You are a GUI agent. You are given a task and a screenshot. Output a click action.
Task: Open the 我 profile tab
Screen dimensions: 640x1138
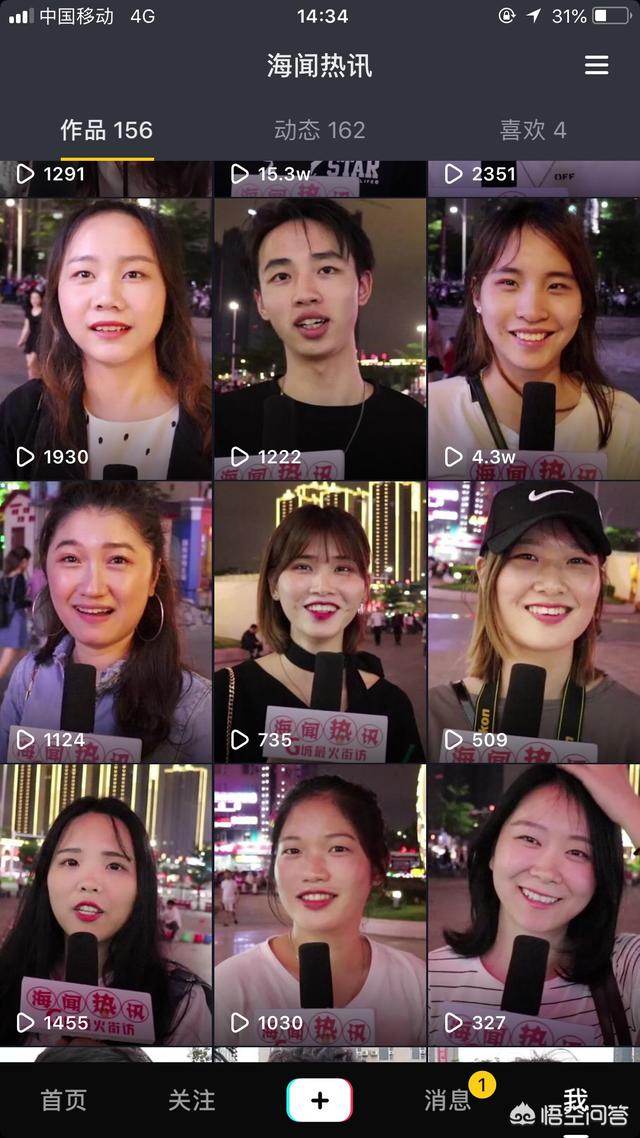[575, 1100]
